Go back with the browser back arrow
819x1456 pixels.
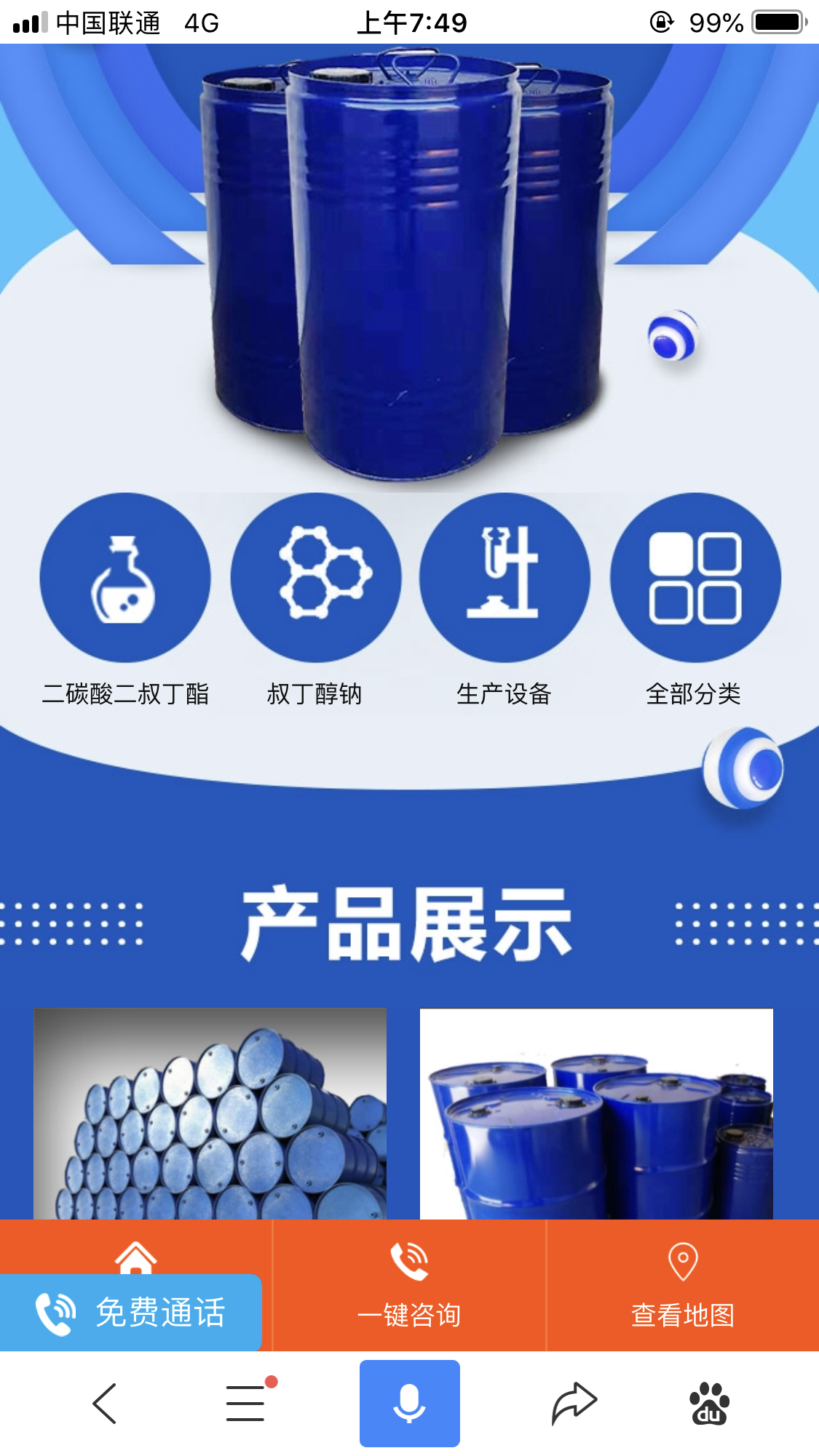pos(105,1404)
